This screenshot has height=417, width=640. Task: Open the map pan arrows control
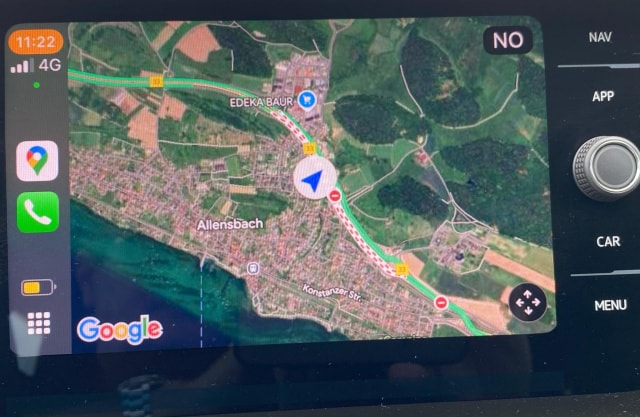point(527,301)
